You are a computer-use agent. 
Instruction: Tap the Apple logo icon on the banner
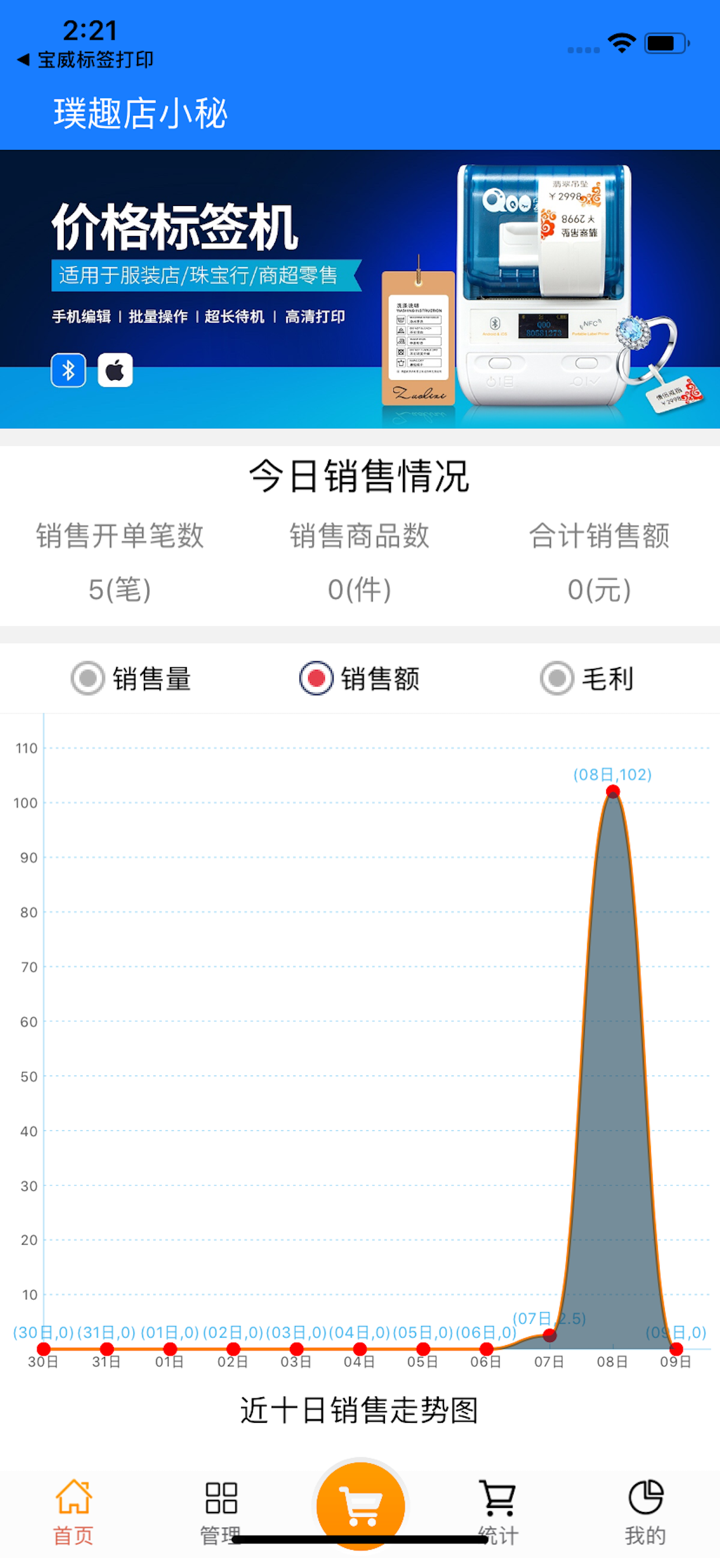116,370
